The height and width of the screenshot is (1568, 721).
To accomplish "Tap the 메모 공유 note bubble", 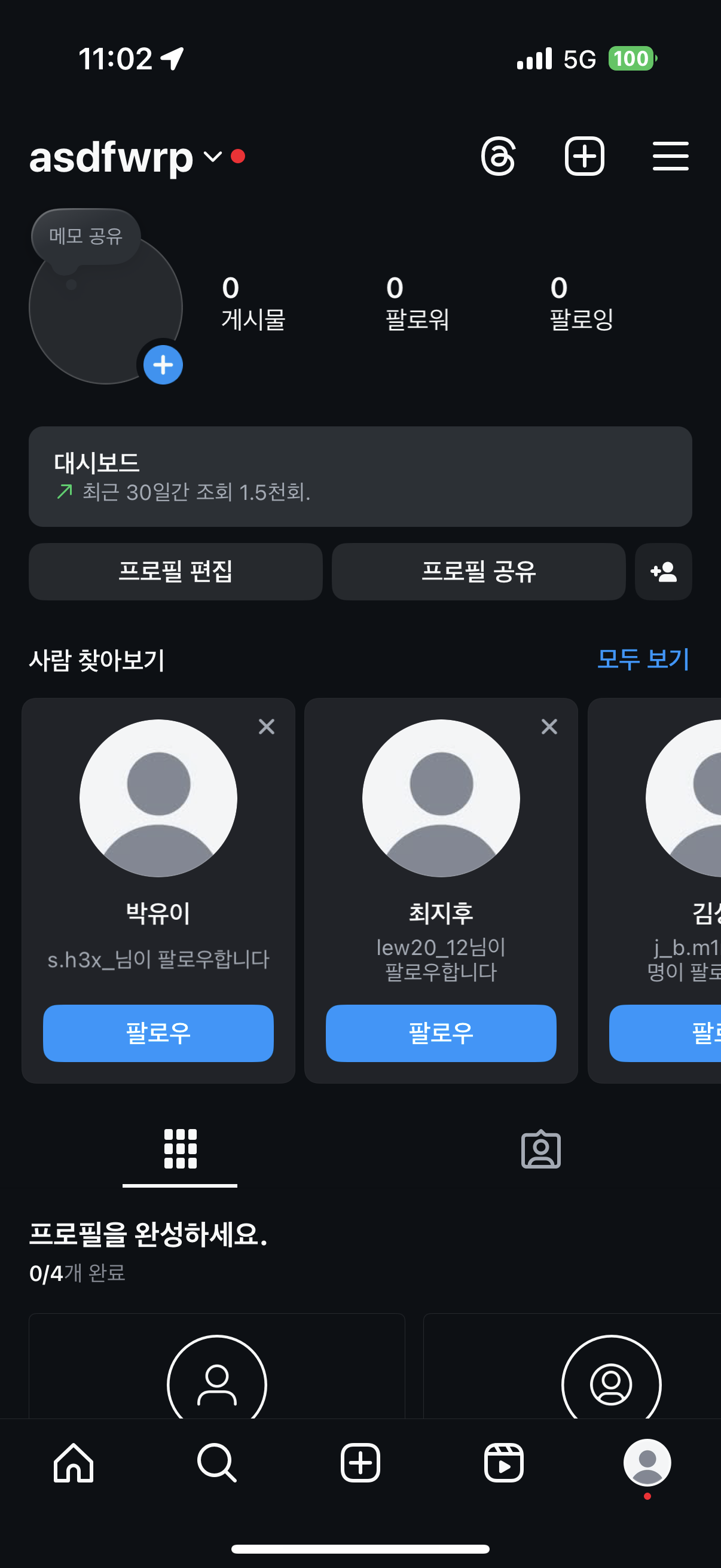I will coord(85,236).
